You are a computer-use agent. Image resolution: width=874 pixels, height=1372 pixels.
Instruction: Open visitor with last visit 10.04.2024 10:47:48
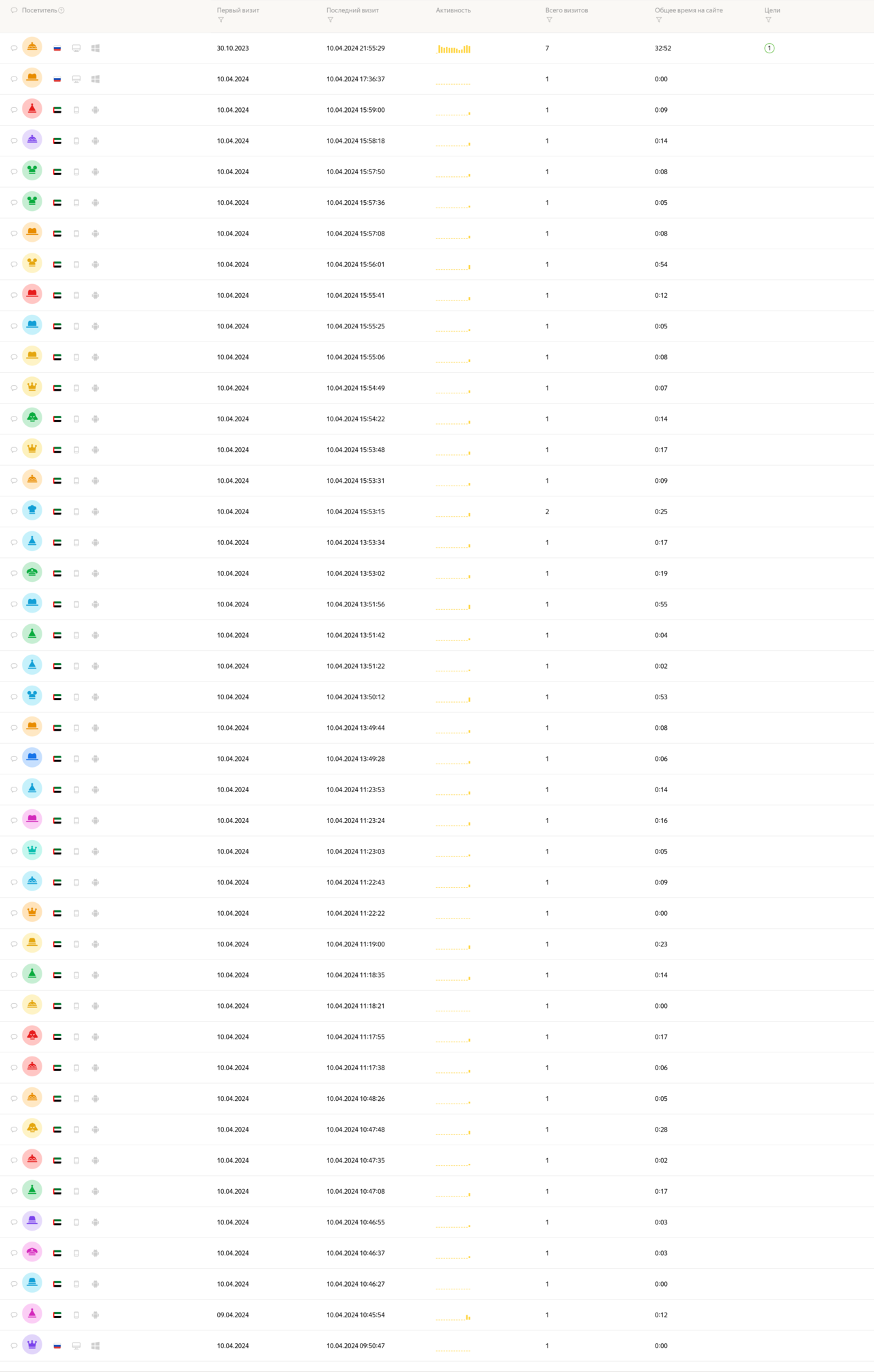pos(32,1129)
